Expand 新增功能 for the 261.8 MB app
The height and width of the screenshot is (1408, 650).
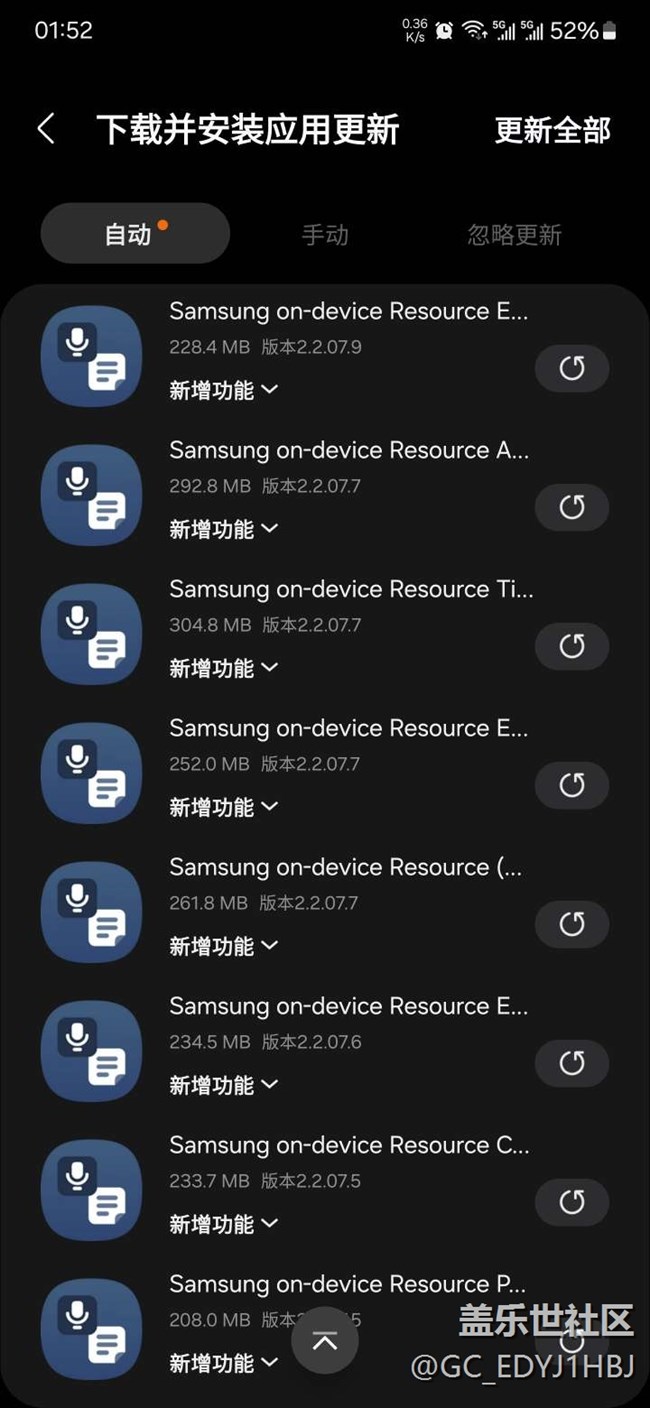point(223,946)
